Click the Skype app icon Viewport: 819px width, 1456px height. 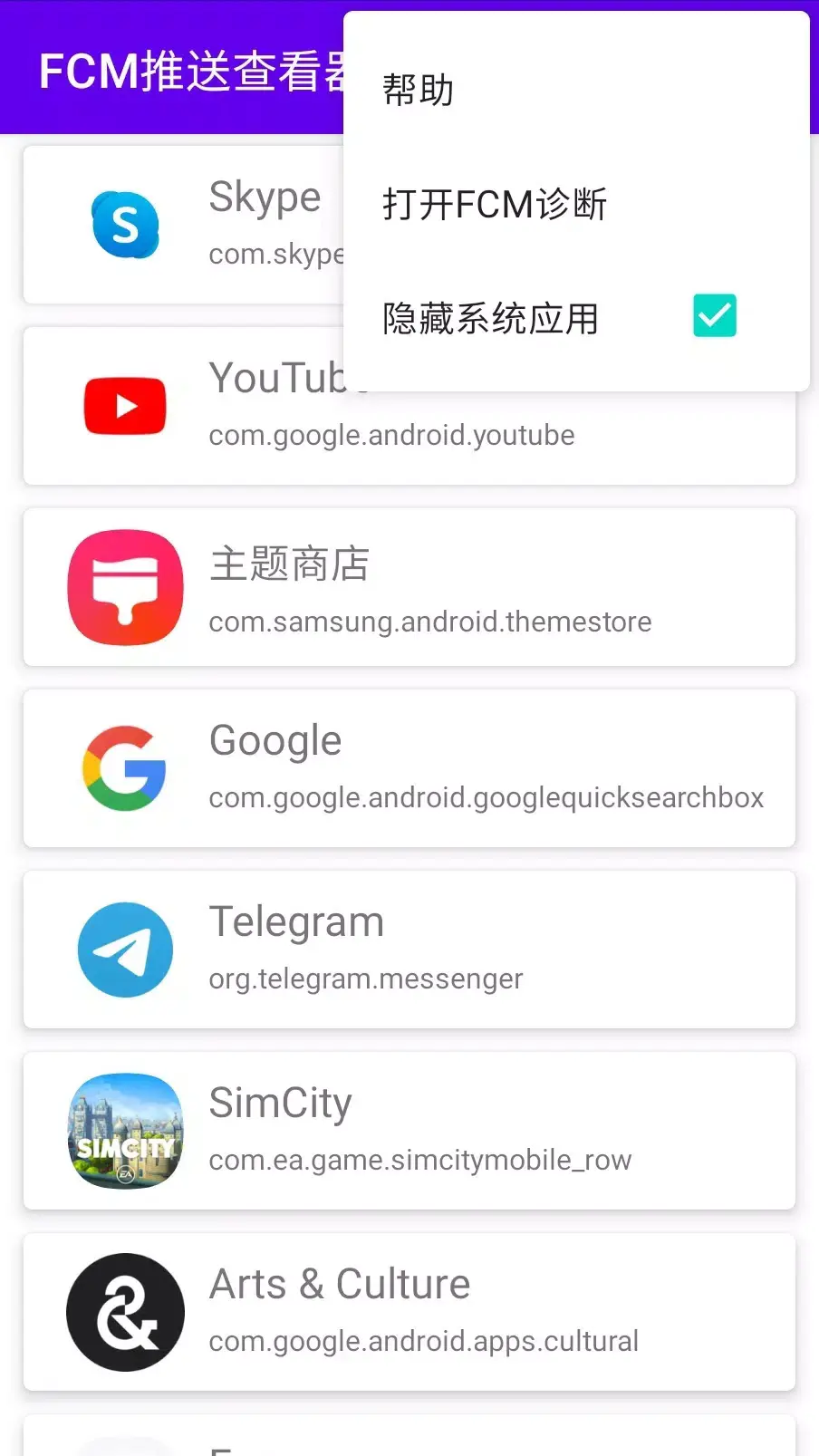tap(125, 225)
